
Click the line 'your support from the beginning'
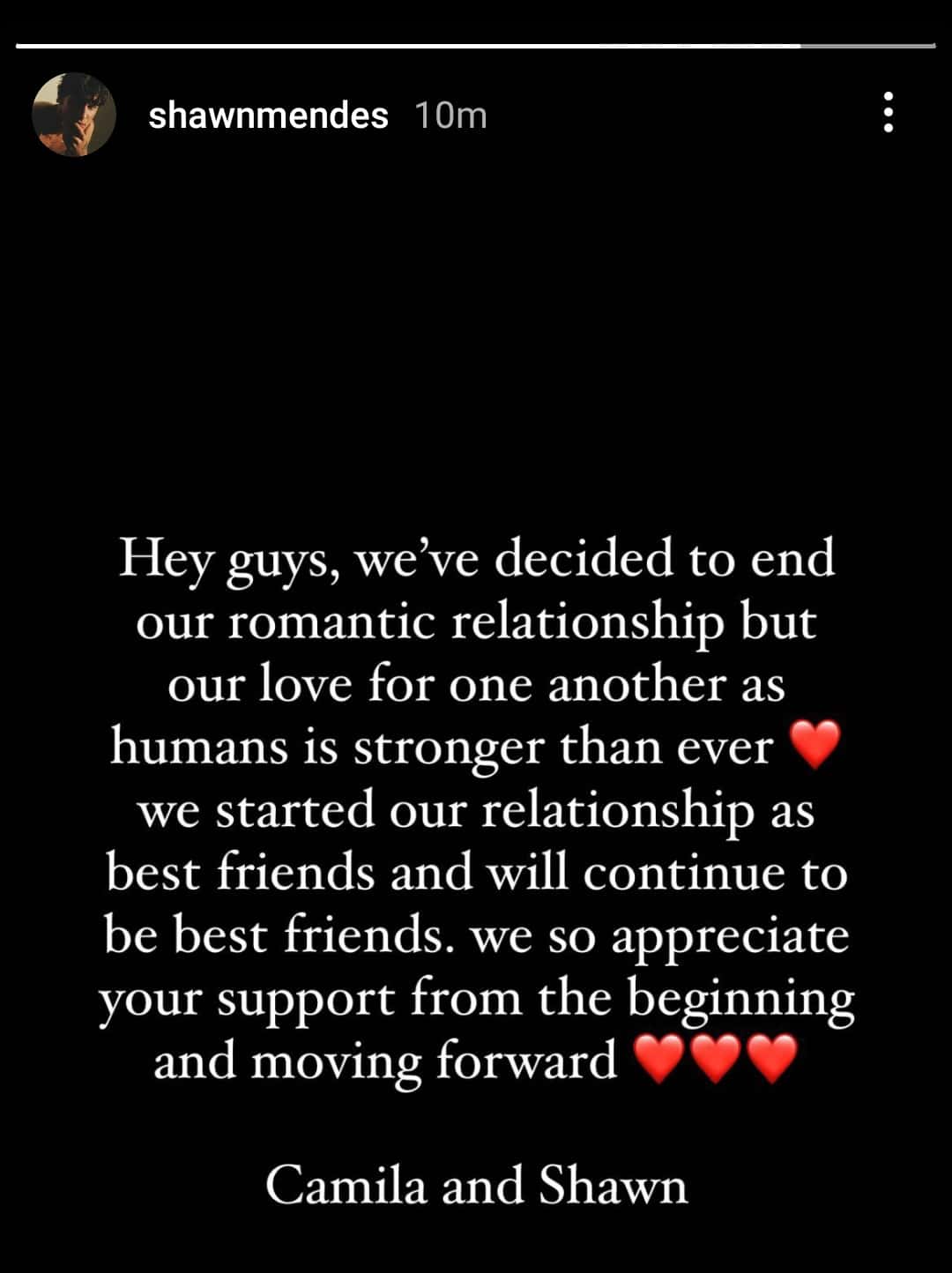(x=476, y=999)
